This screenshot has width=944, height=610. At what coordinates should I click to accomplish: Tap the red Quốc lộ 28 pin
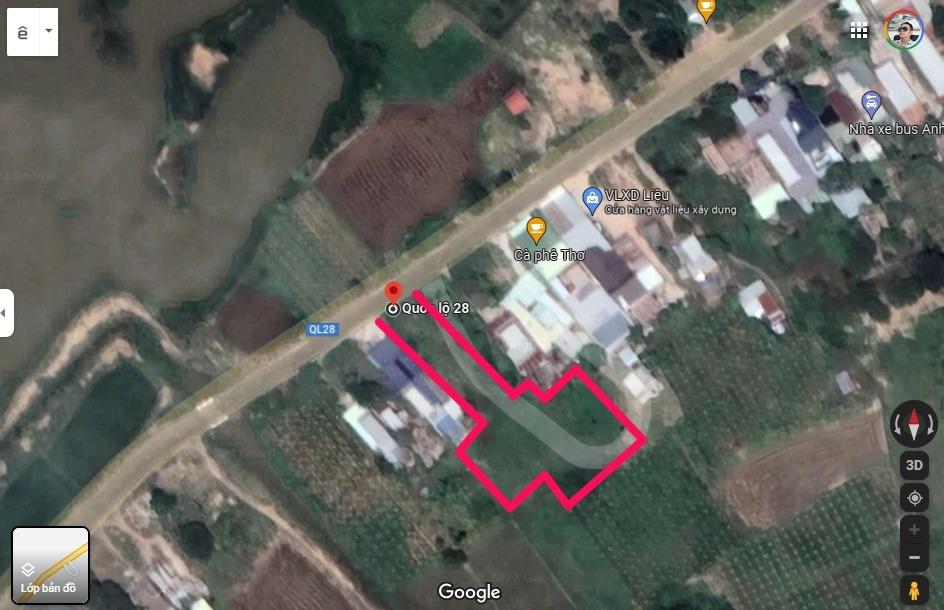[393, 292]
